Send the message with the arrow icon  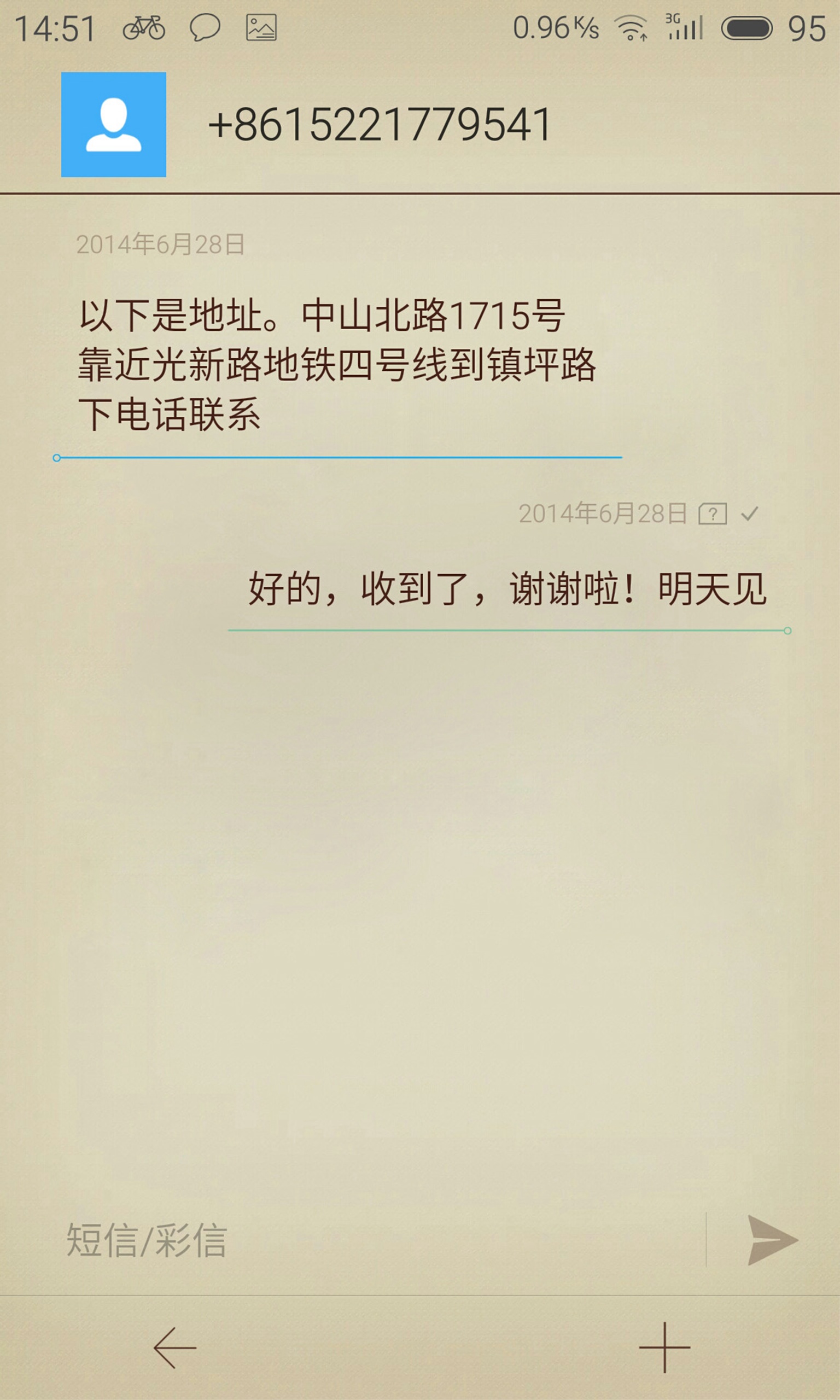click(x=772, y=1240)
